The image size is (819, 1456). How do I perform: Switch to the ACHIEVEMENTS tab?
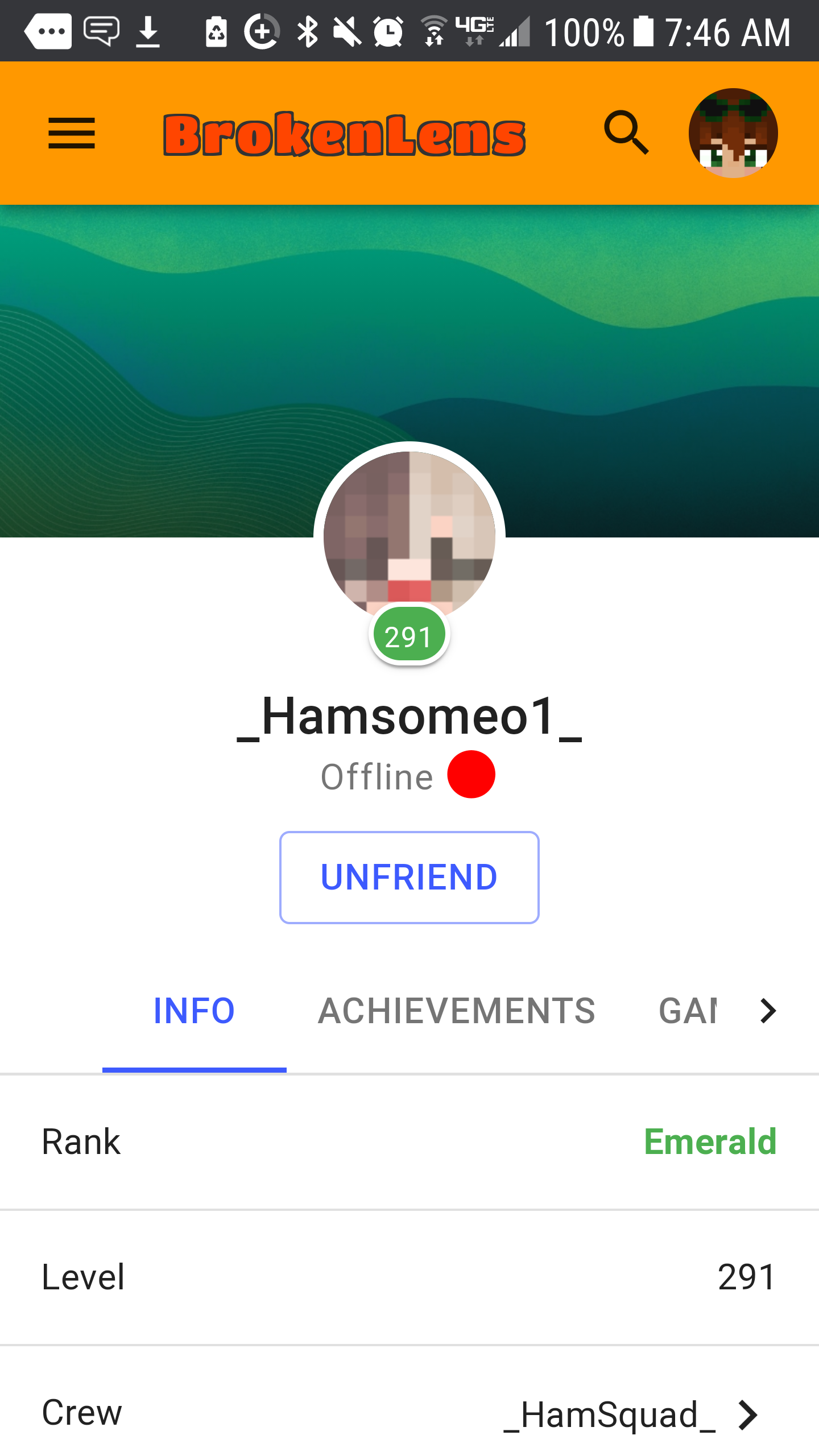pyautogui.click(x=456, y=1011)
